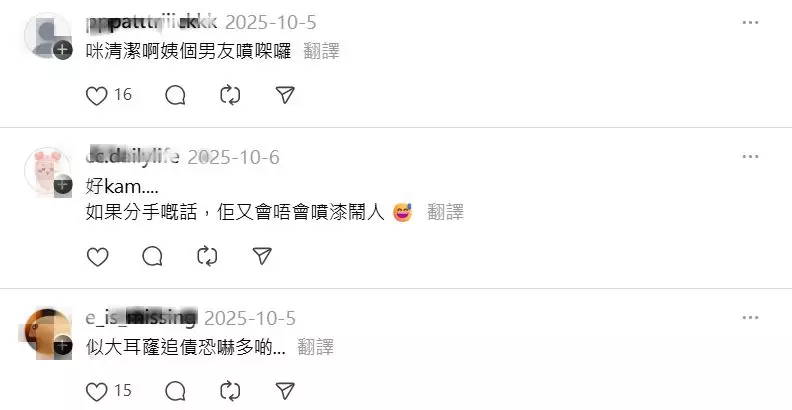Screen dimensions: 792x410
Task: Reply to the 咪清潔啊姨 comment
Action: click(x=175, y=95)
